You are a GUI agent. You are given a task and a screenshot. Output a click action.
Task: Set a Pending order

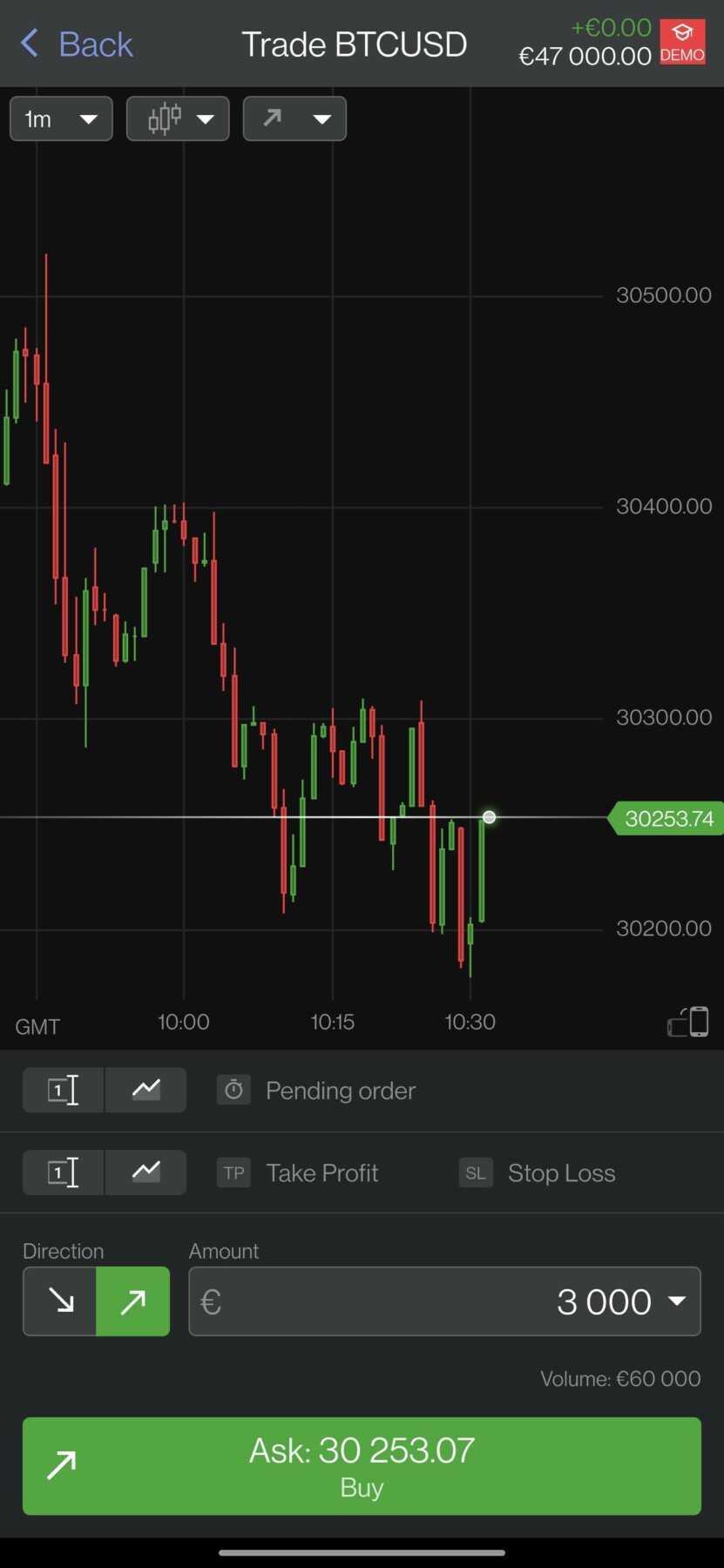pyautogui.click(x=316, y=1091)
